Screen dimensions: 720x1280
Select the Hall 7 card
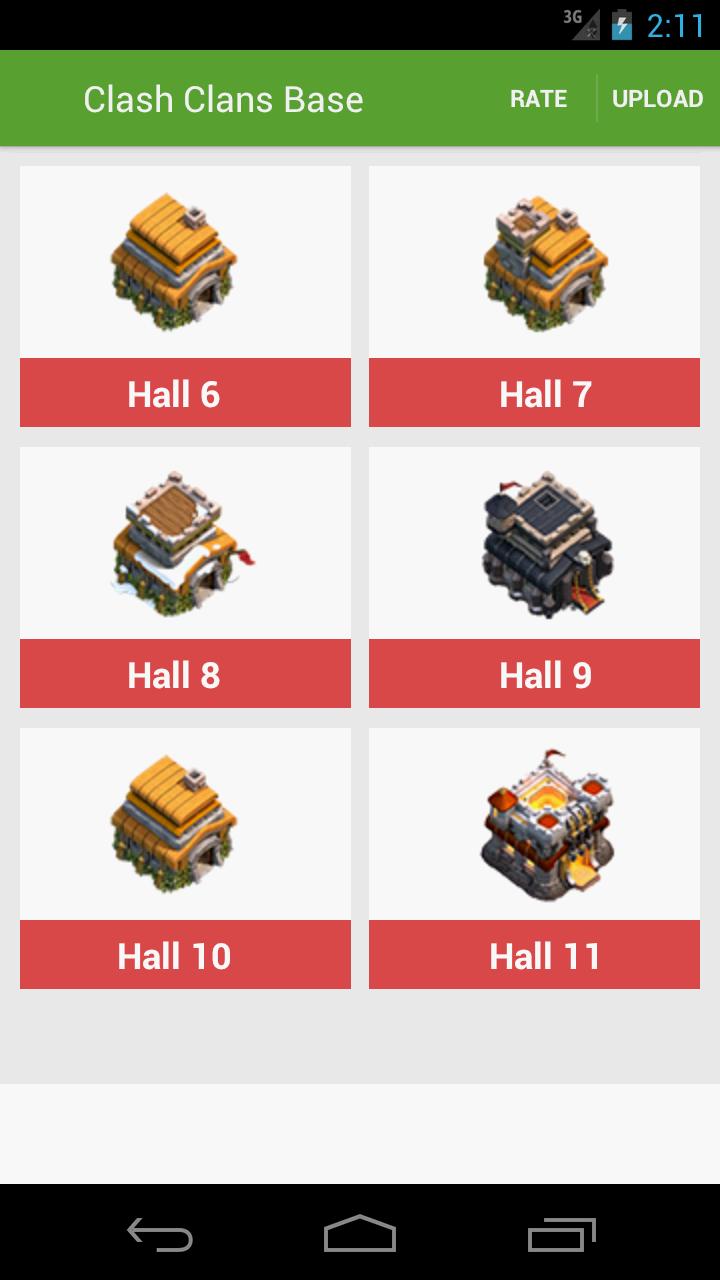tap(534, 296)
